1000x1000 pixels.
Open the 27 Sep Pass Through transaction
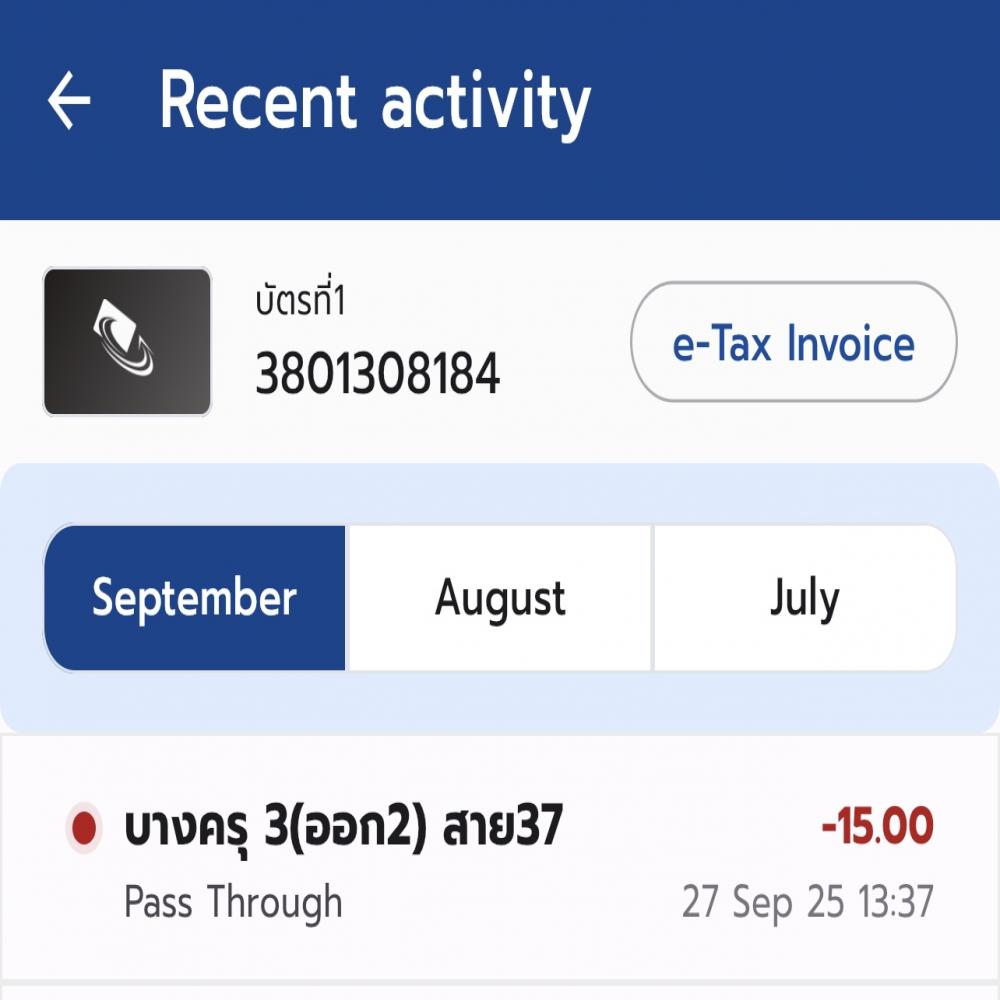498,860
